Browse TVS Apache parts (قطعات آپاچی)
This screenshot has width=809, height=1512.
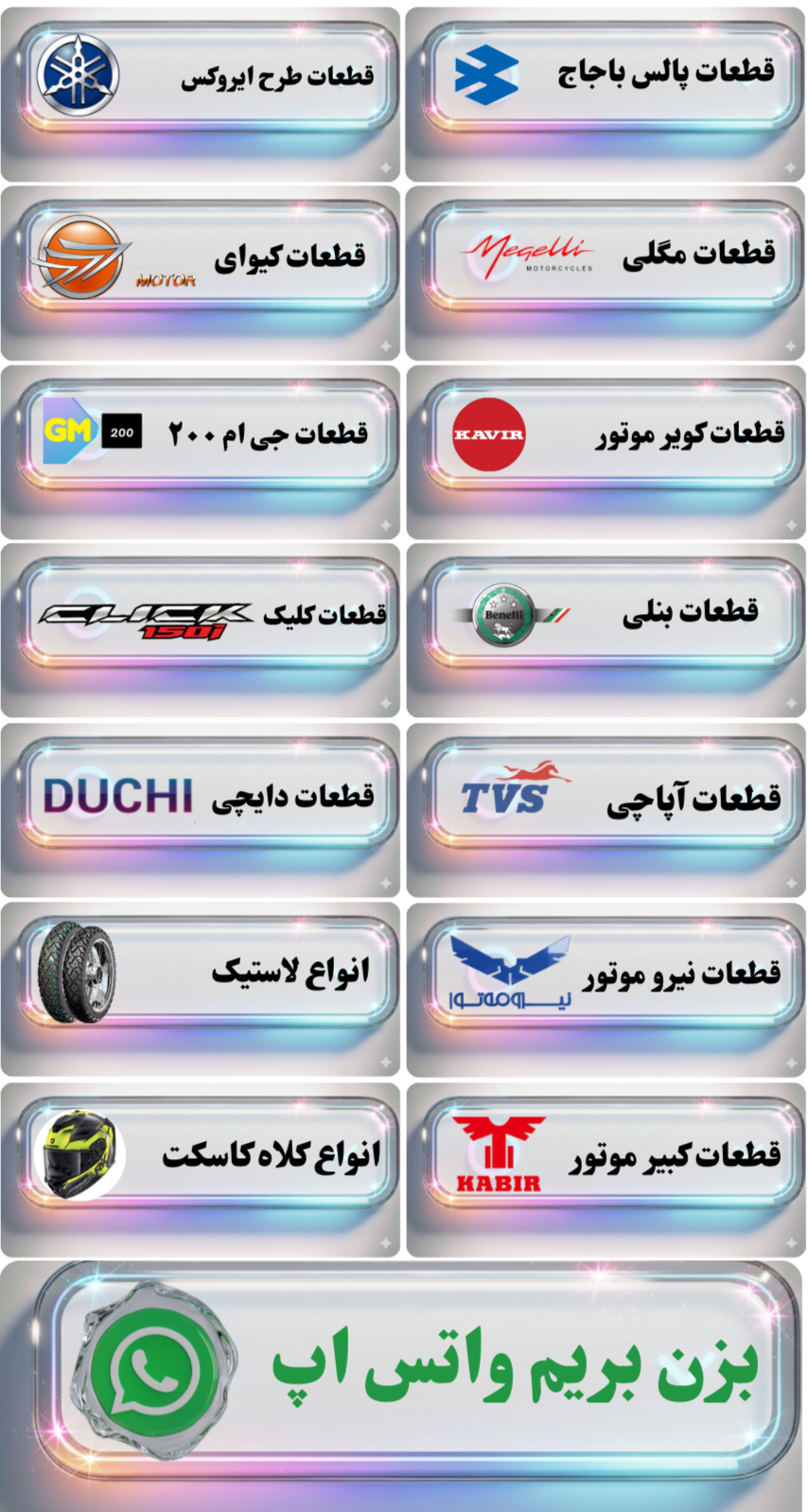click(x=607, y=795)
